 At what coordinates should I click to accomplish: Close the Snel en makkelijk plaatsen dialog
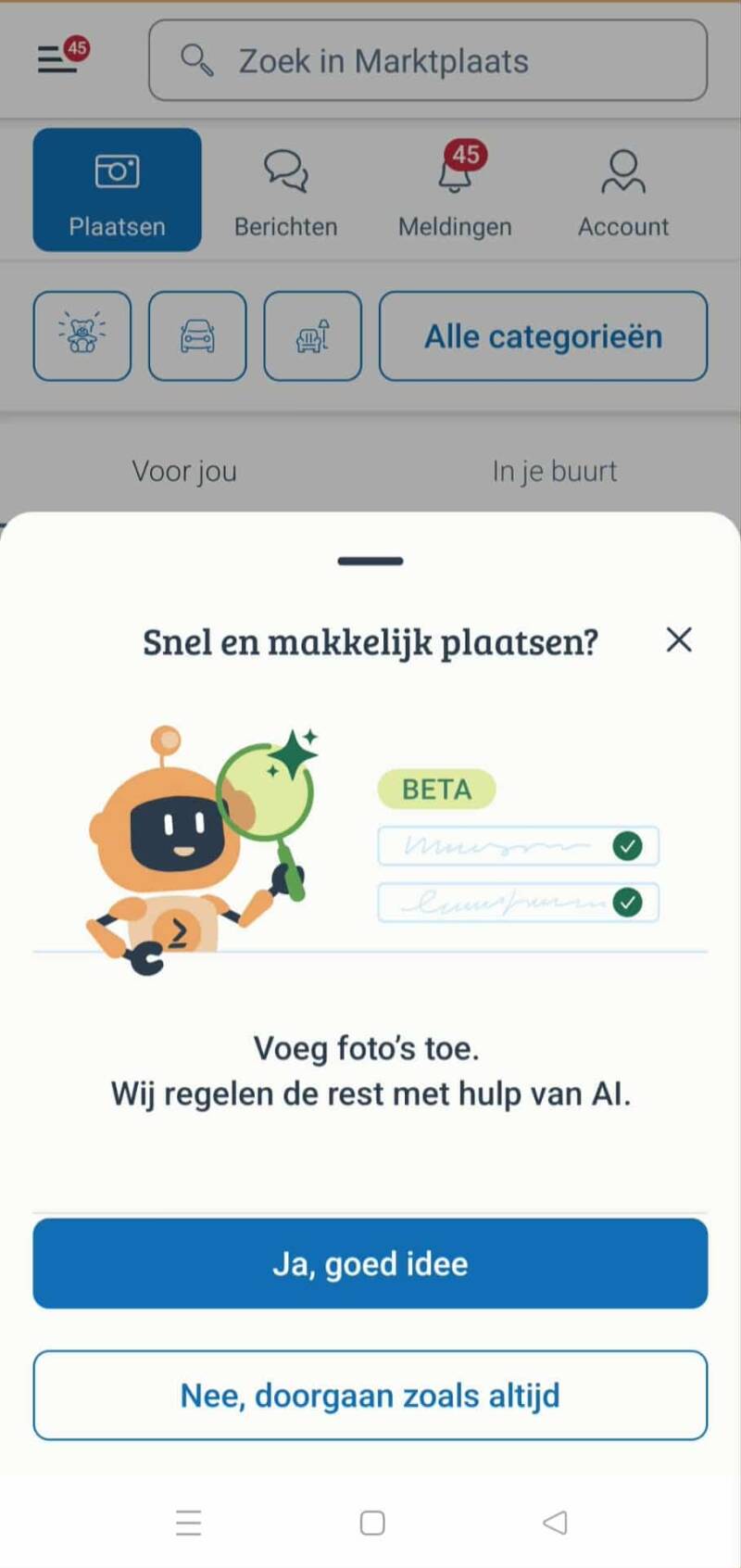[679, 639]
